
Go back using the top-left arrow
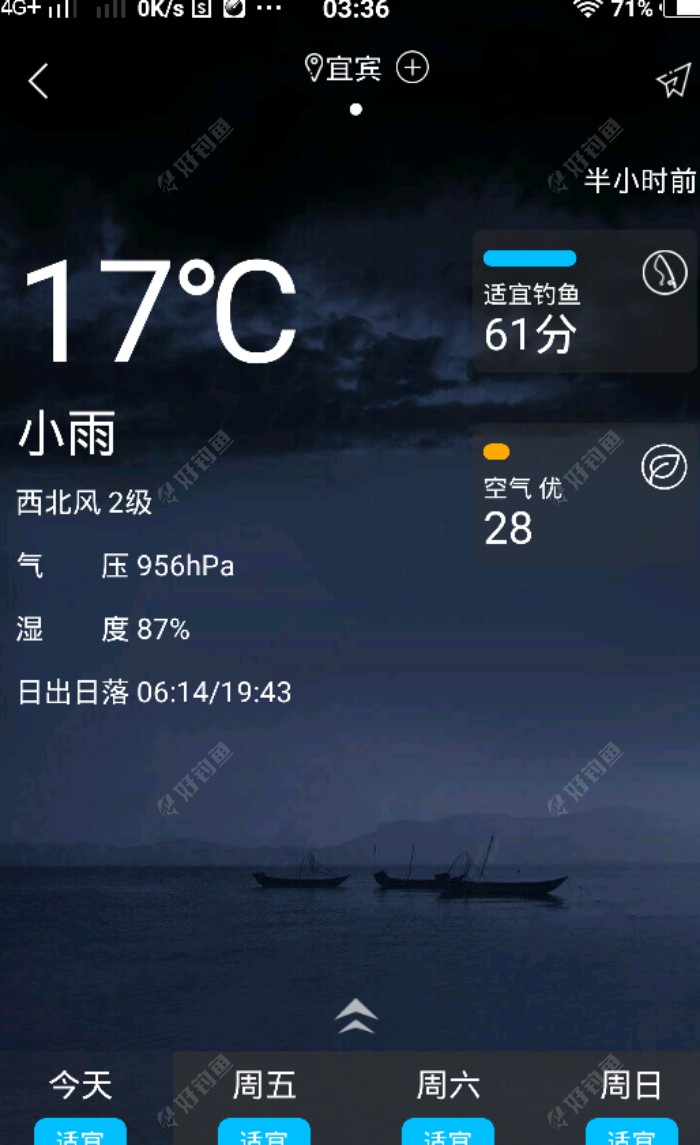pos(38,81)
